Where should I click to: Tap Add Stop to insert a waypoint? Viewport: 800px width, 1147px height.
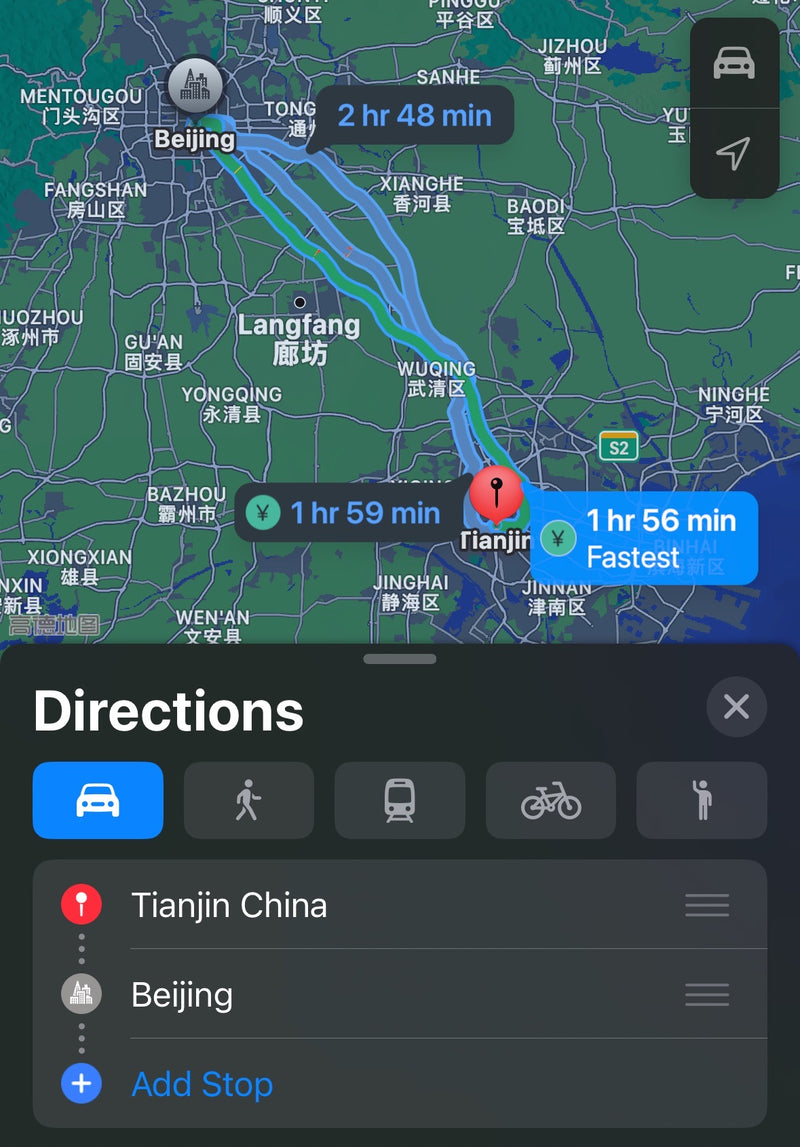202,1084
